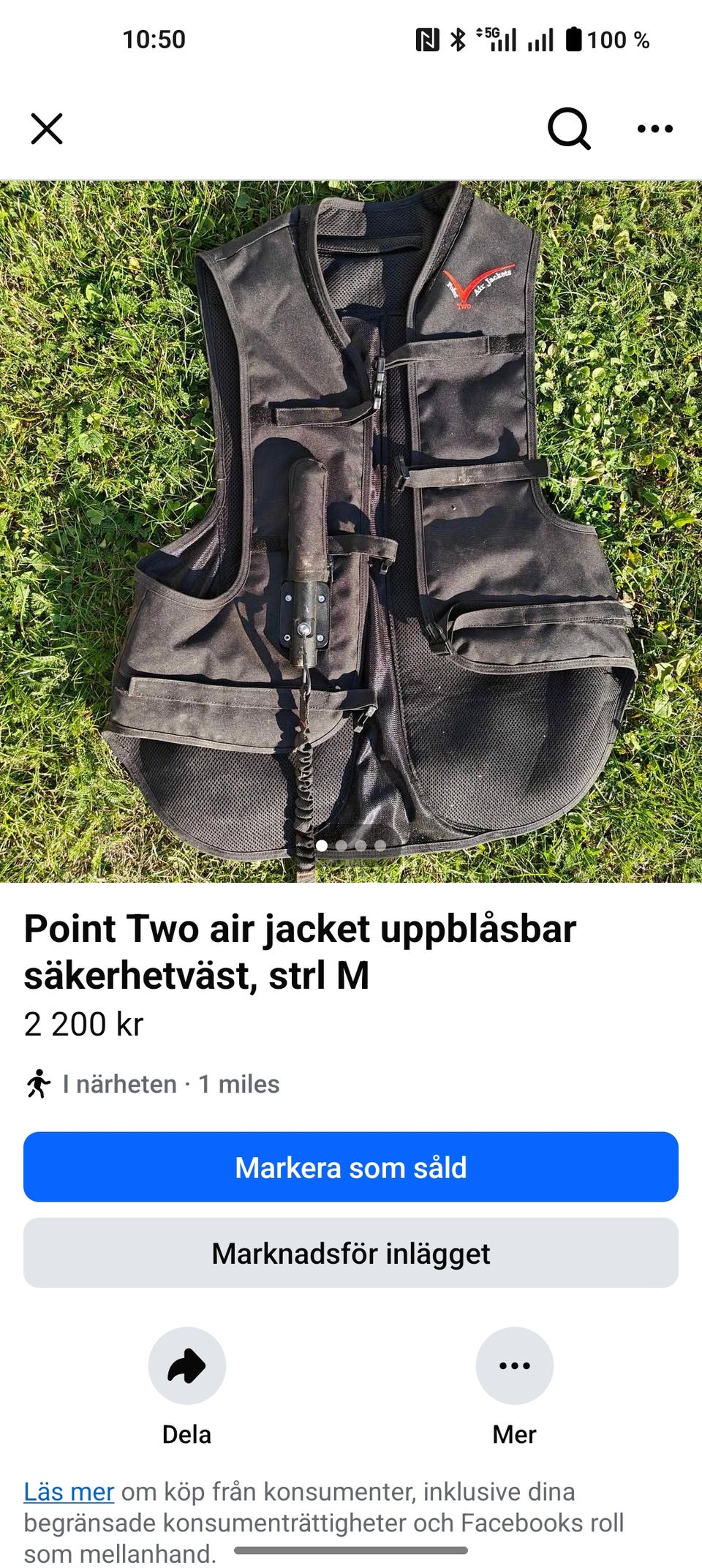Image resolution: width=702 pixels, height=1568 pixels.
Task: Open the search magnifier icon
Action: [569, 128]
